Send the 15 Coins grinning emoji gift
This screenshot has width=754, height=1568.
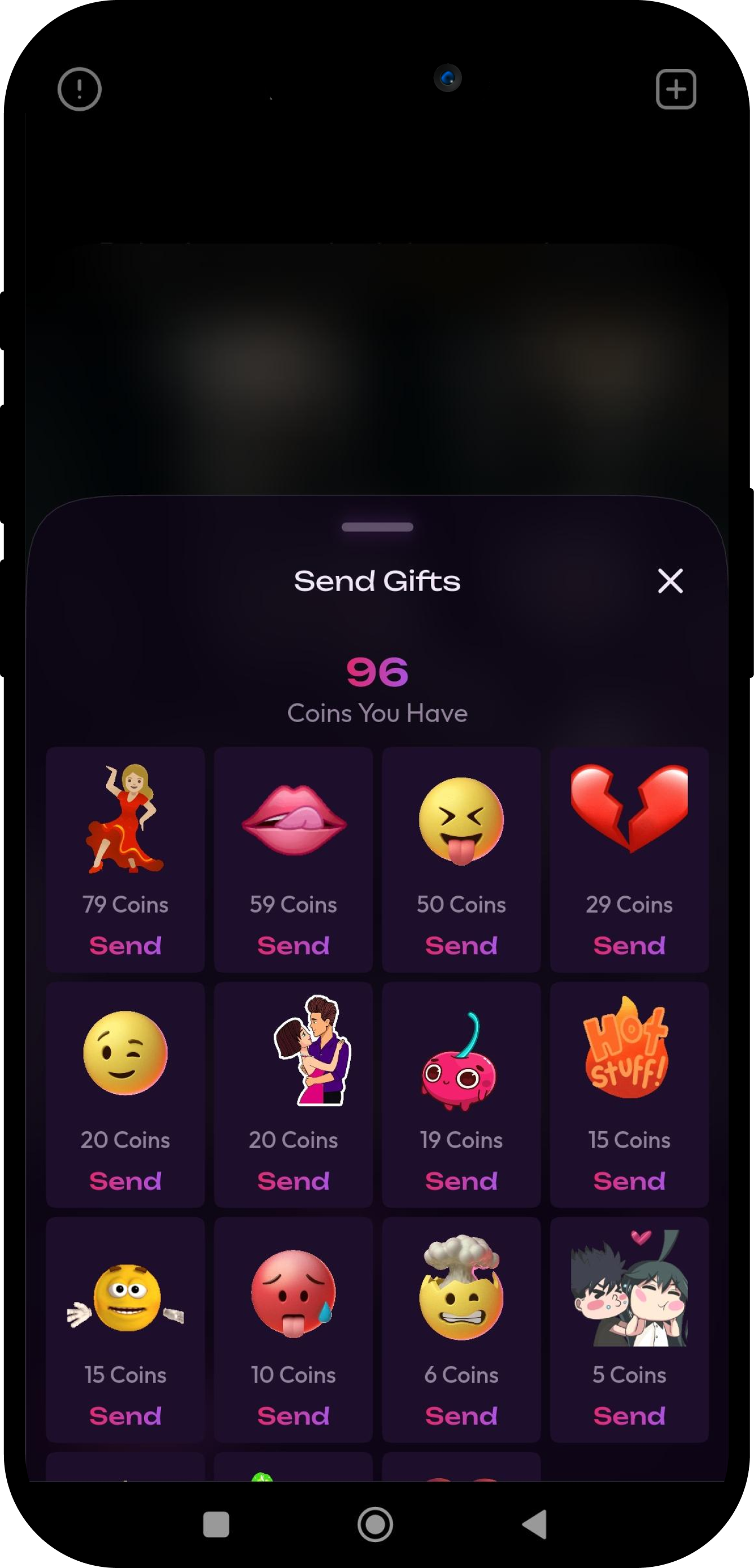point(125,1416)
